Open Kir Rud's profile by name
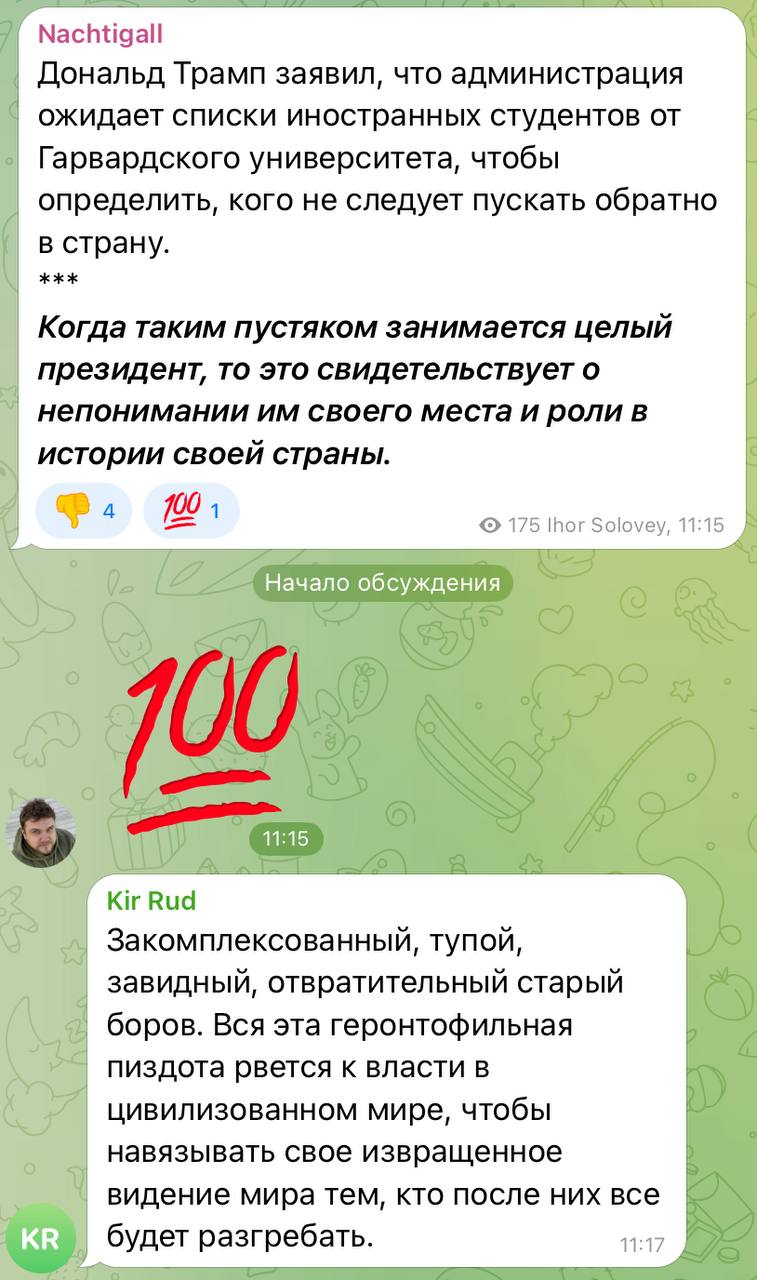Screen dimensions: 757x1280 point(151,901)
